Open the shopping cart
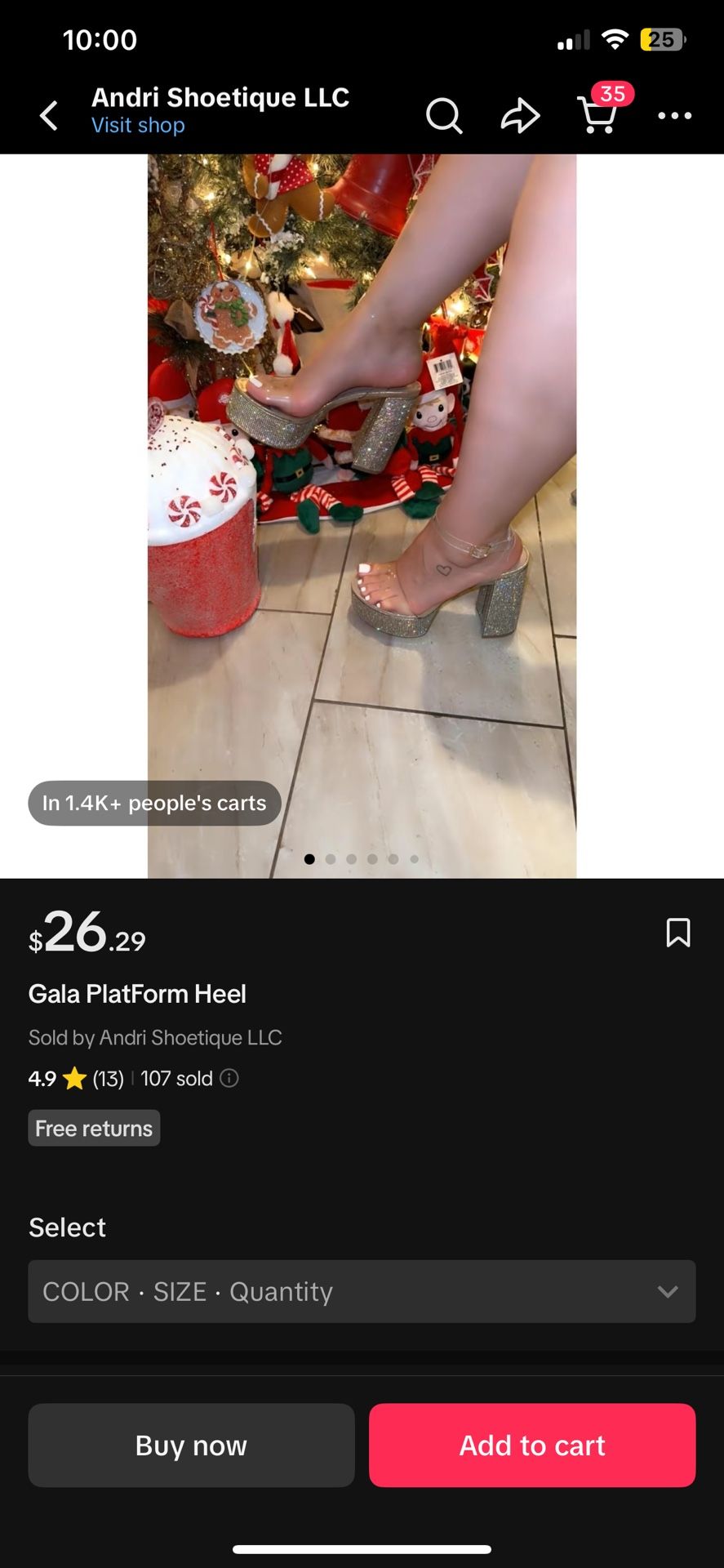724x1568 pixels. [x=599, y=113]
